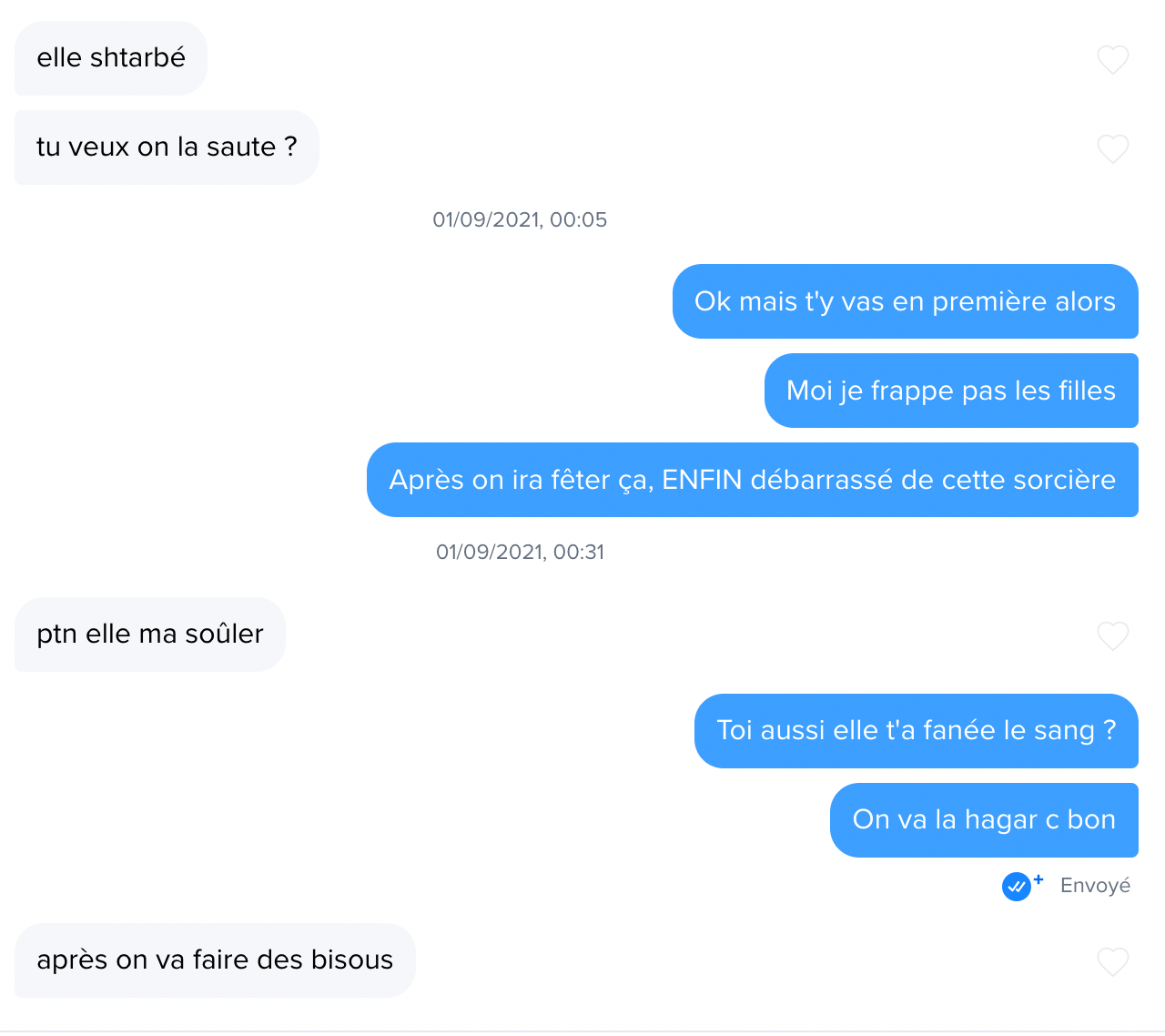This screenshot has height=1036, width=1165.
Task: Tap the blue read receipts checkmark icon
Action: click(1017, 886)
